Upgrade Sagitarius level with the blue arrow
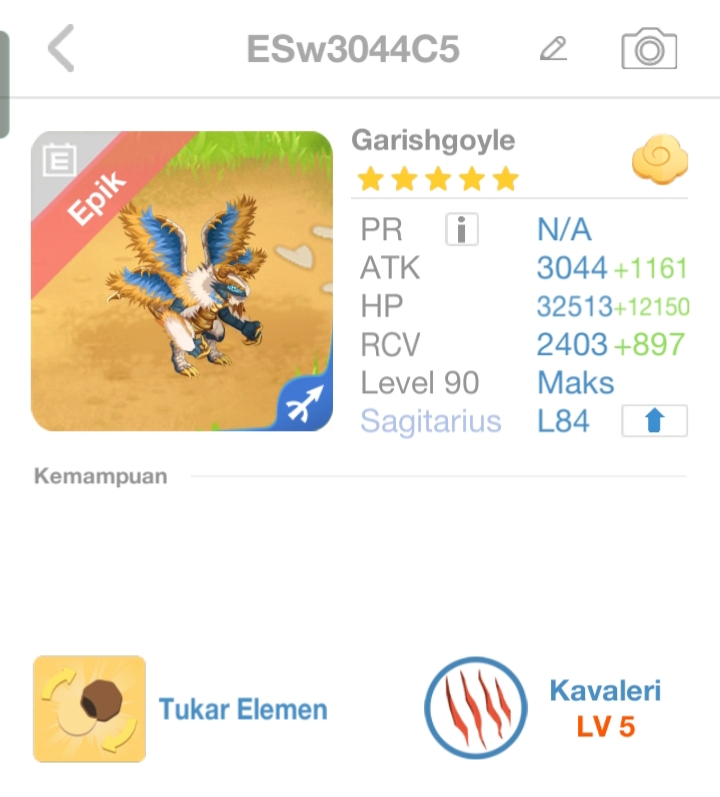The image size is (720, 797). click(654, 421)
